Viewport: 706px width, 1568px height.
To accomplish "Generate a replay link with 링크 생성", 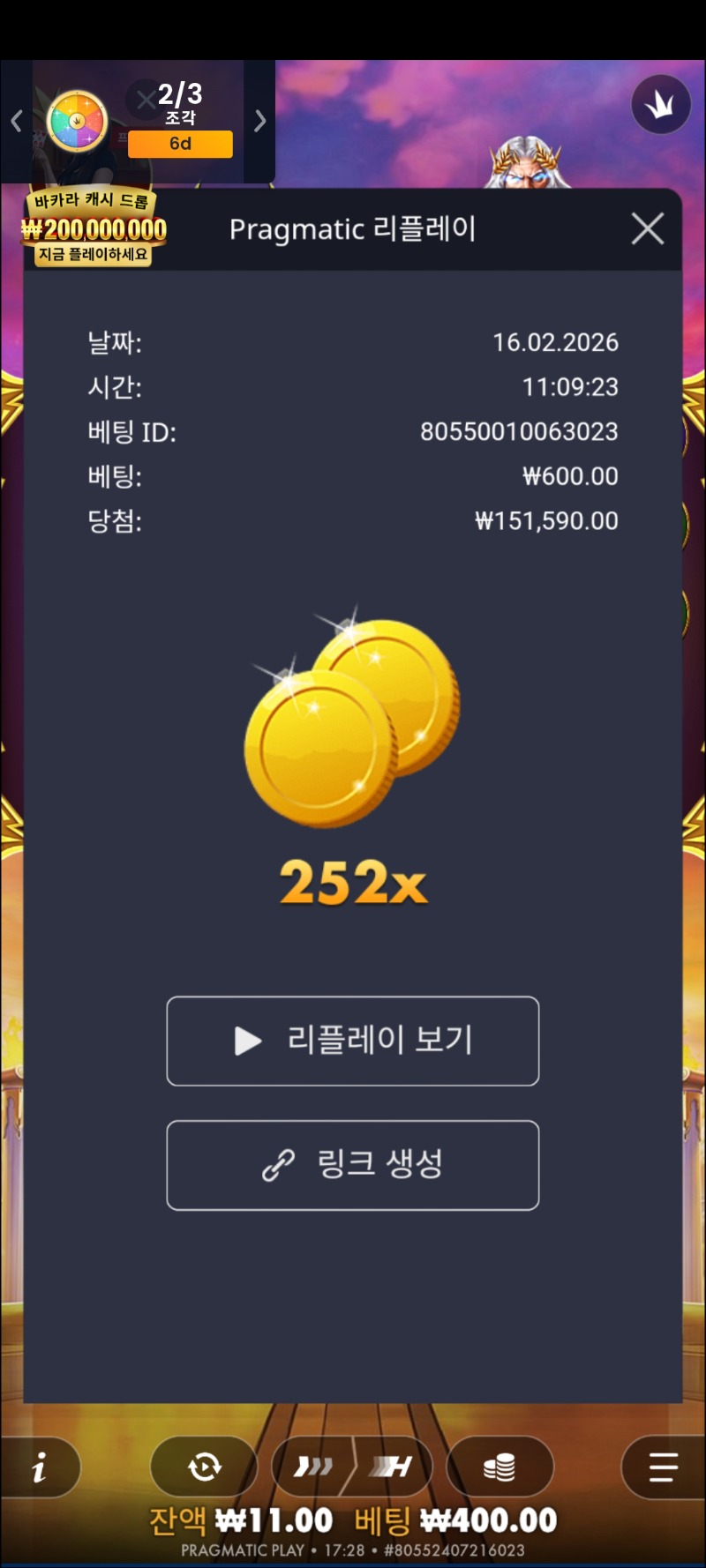I will click(x=353, y=1165).
